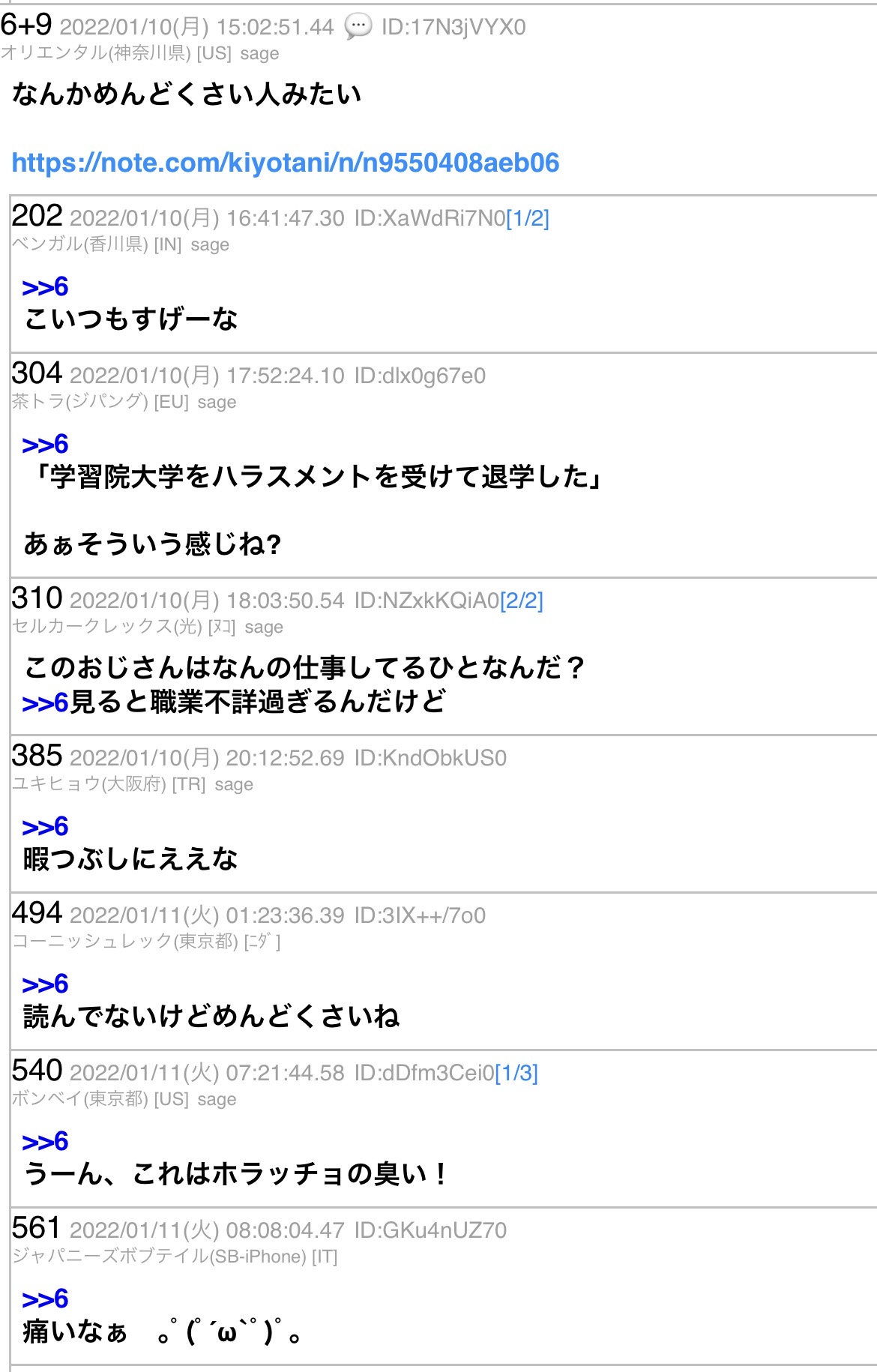The width and height of the screenshot is (877, 1372).
Task: Jump to >>6 from post 385
Action: (x=45, y=827)
